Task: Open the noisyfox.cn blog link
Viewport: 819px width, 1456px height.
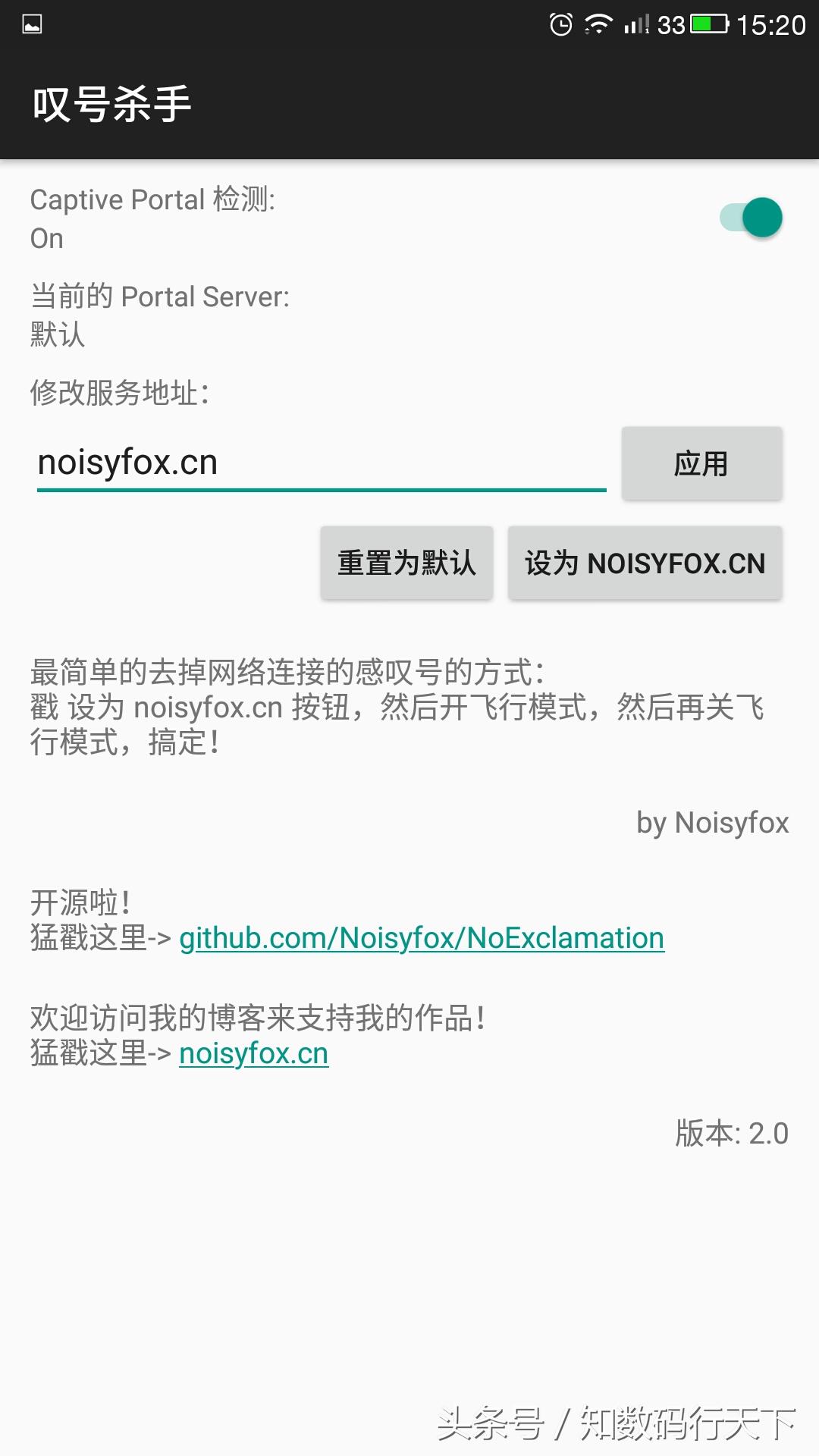Action: tap(253, 1054)
